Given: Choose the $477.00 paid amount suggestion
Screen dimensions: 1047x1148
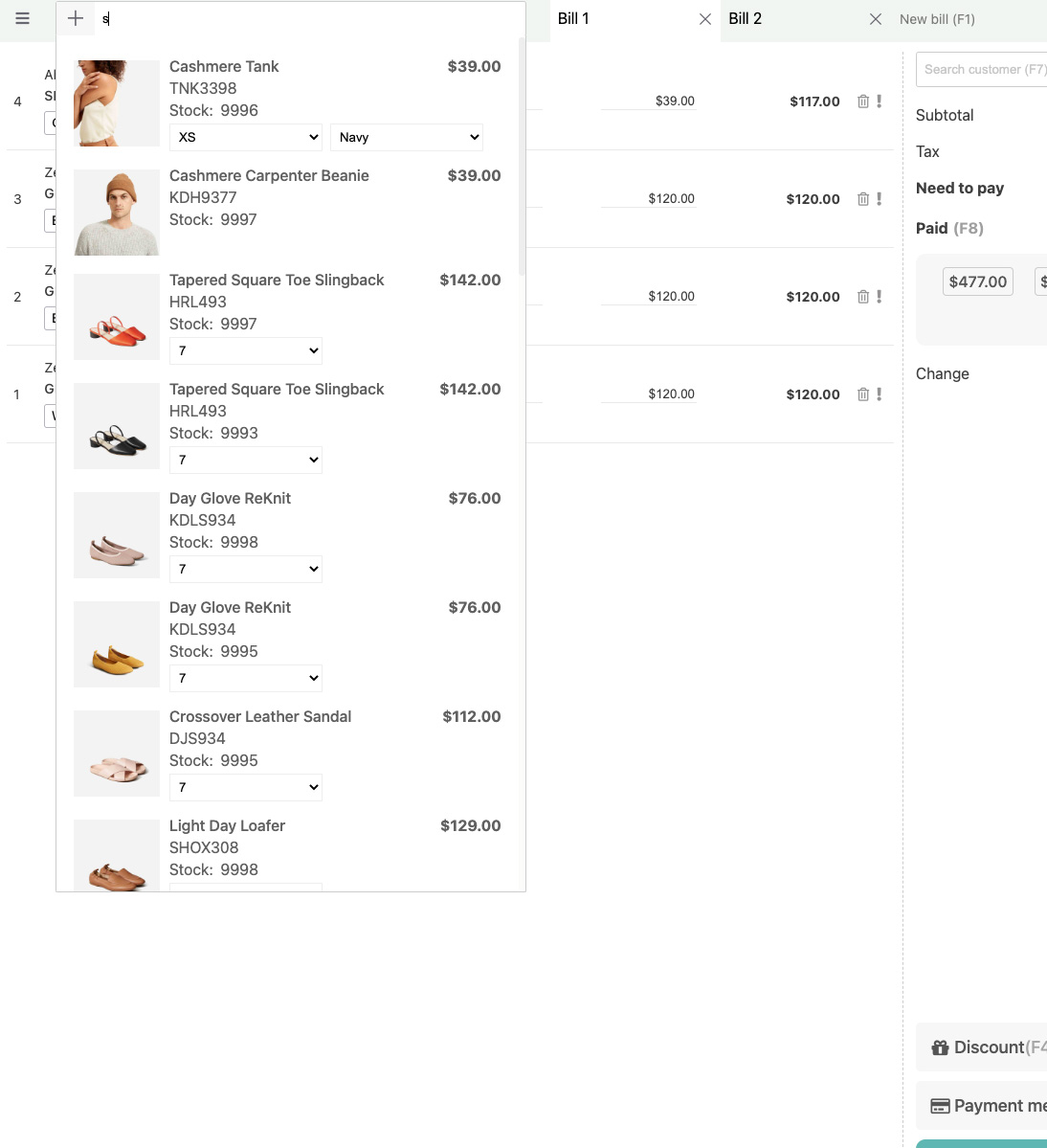Looking at the screenshot, I should pos(977,281).
